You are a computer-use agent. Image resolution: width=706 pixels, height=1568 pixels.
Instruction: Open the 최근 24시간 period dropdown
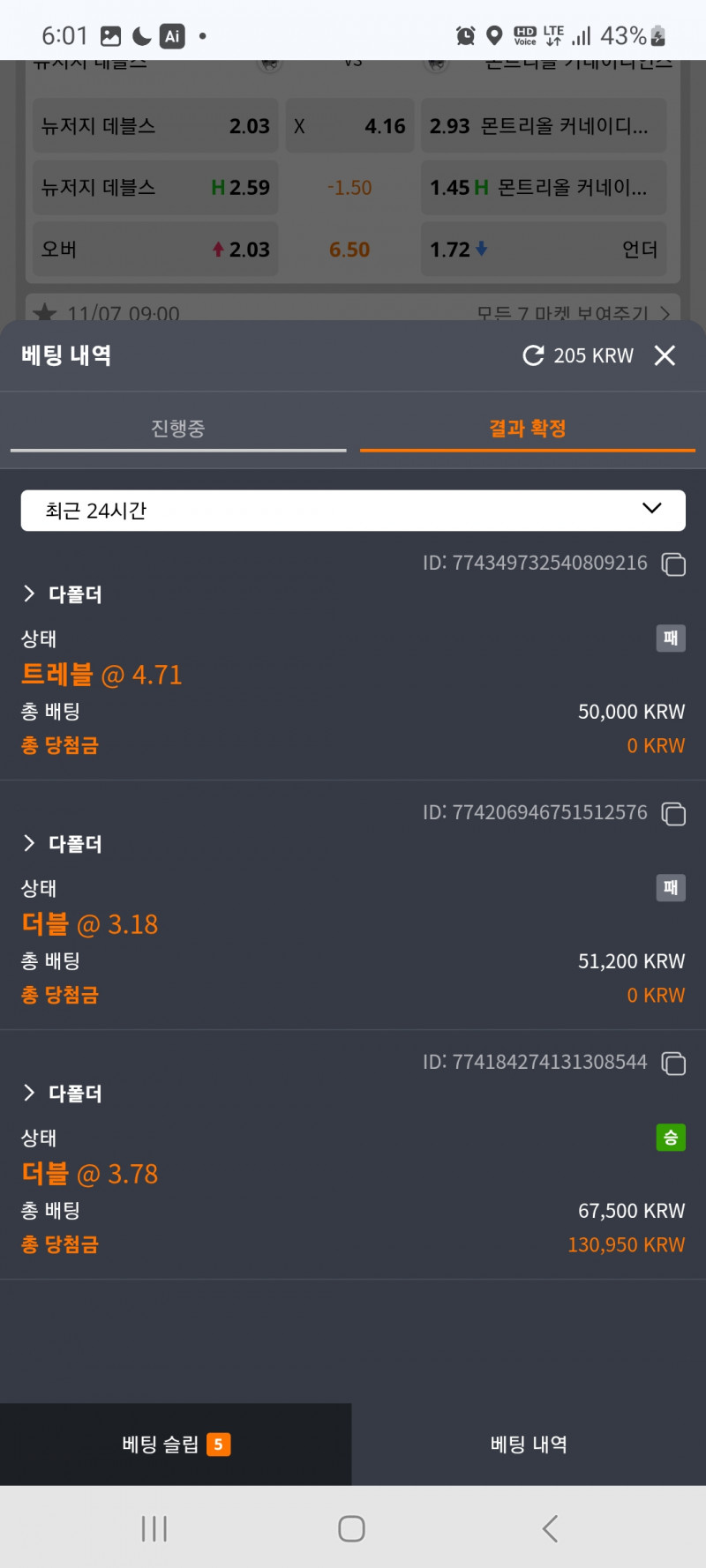353,511
